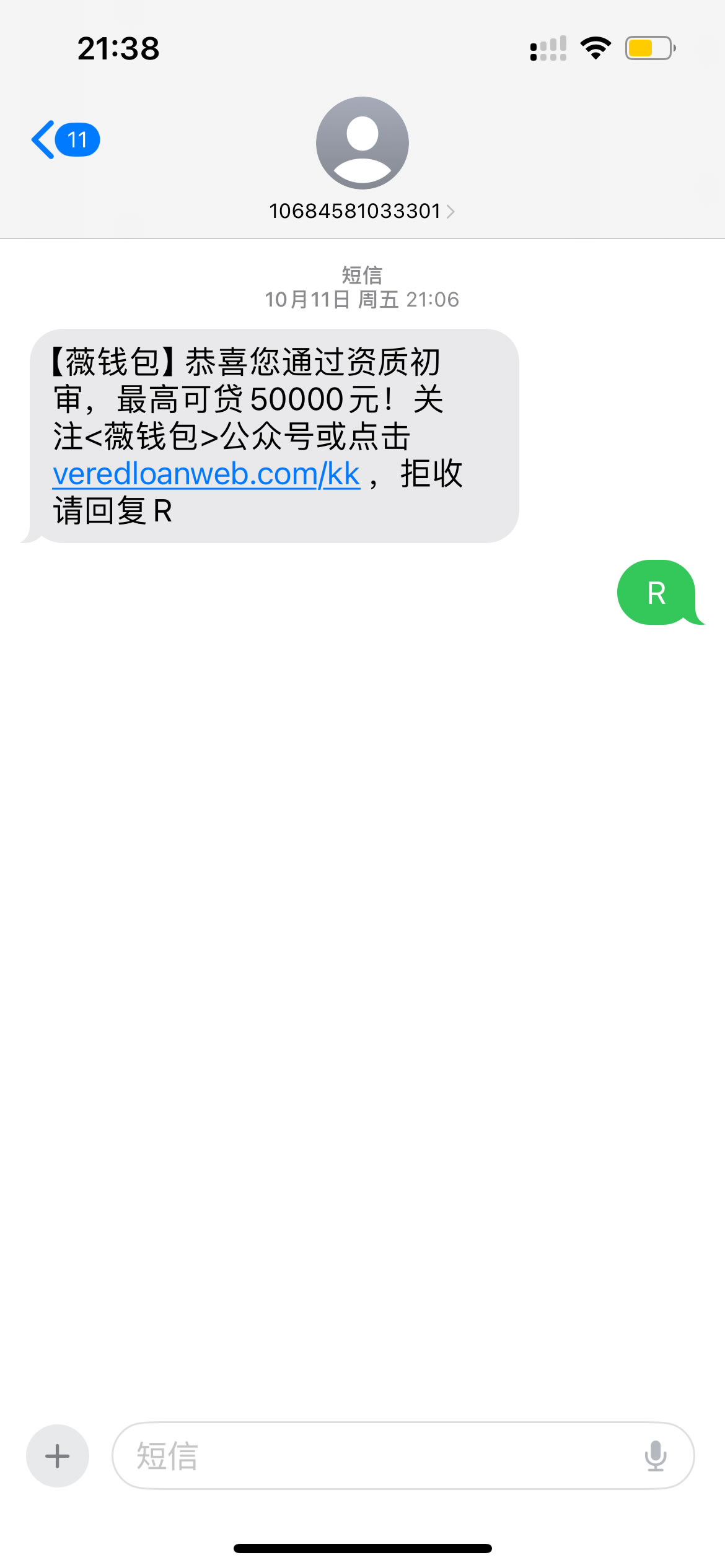Viewport: 725px width, 1568px height.
Task: Tap the plus button for attachments
Action: 58,1455
